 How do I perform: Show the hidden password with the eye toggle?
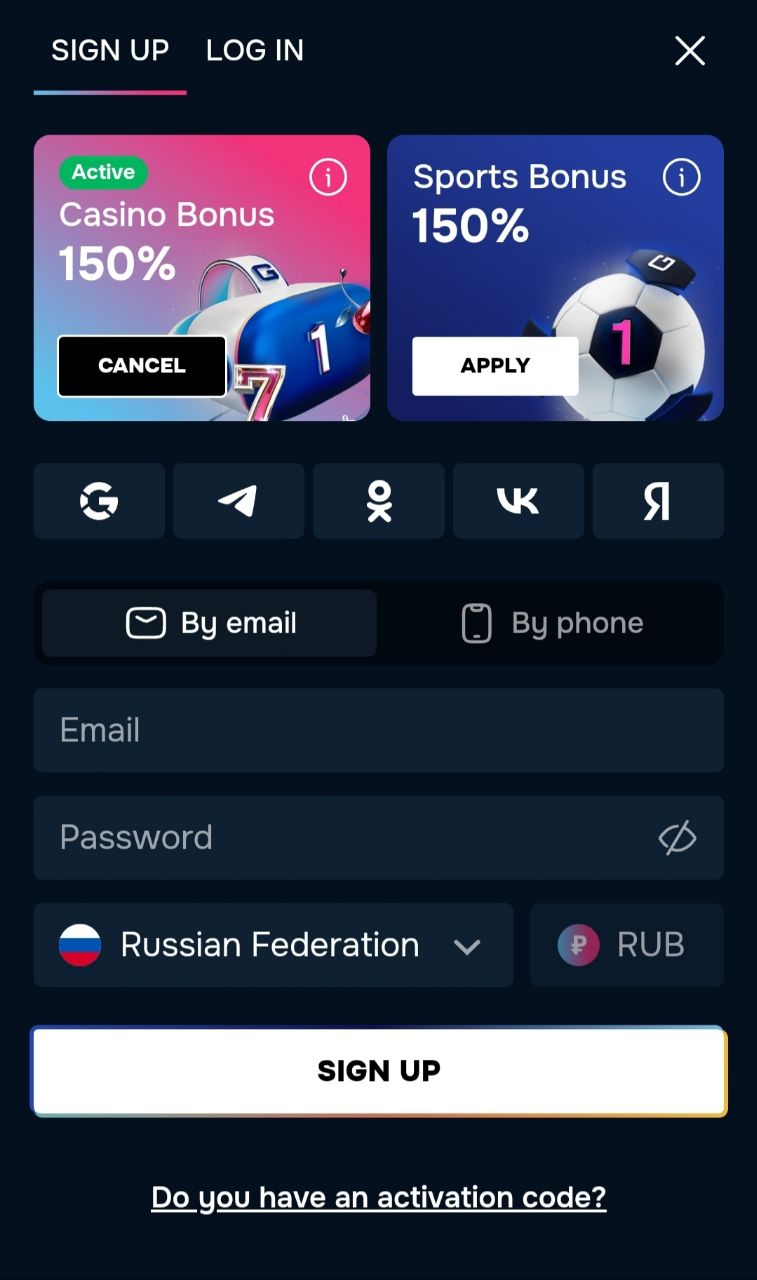(x=677, y=838)
